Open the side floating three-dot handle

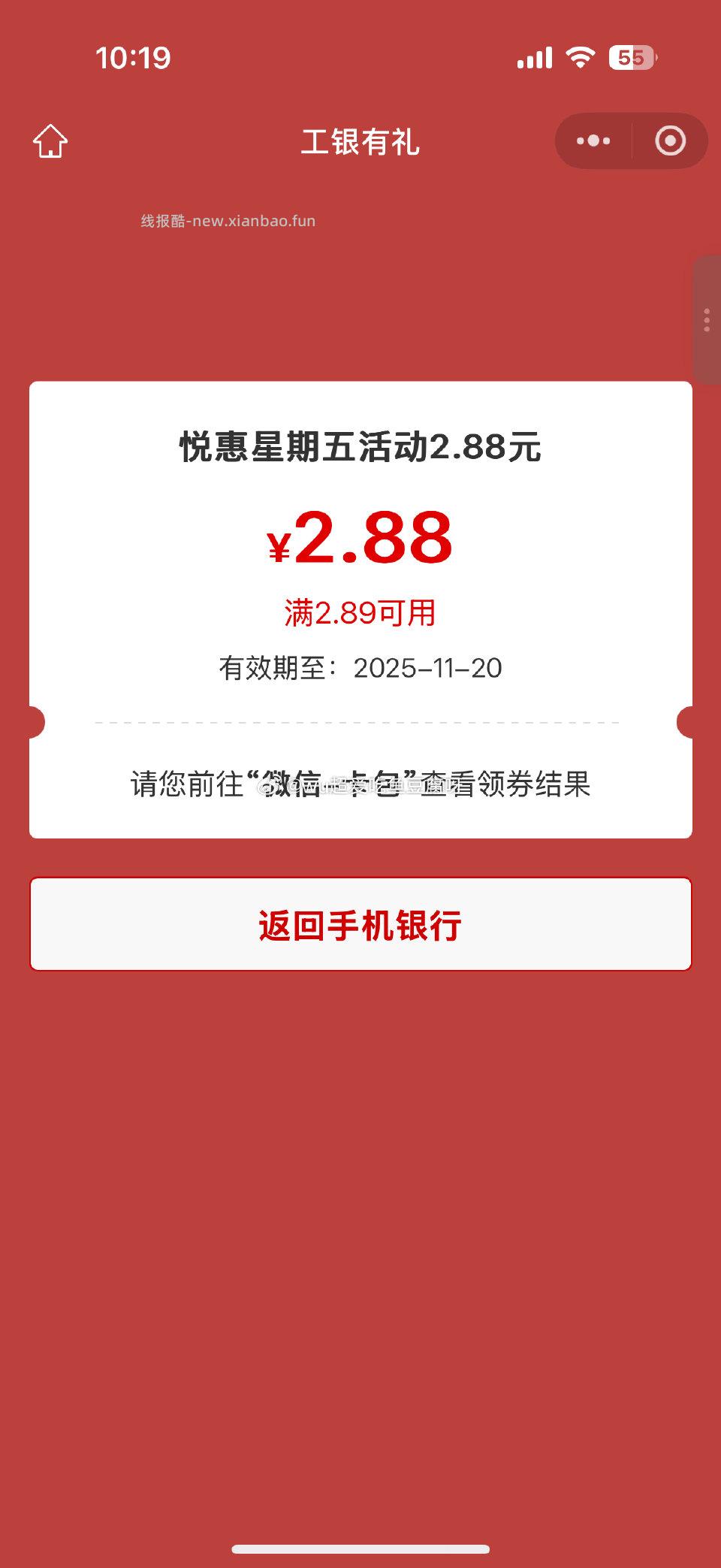(x=707, y=320)
